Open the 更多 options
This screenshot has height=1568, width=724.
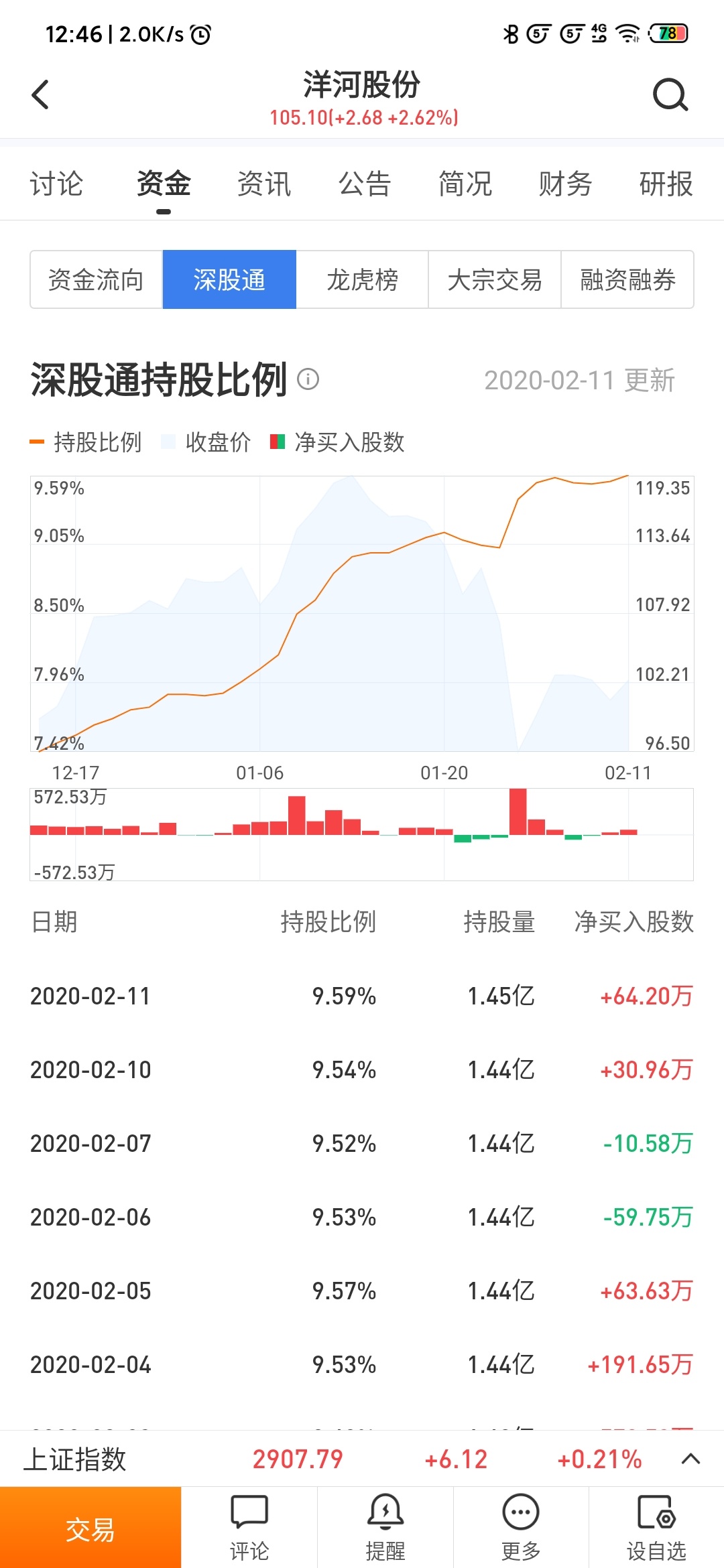pyautogui.click(x=521, y=1528)
